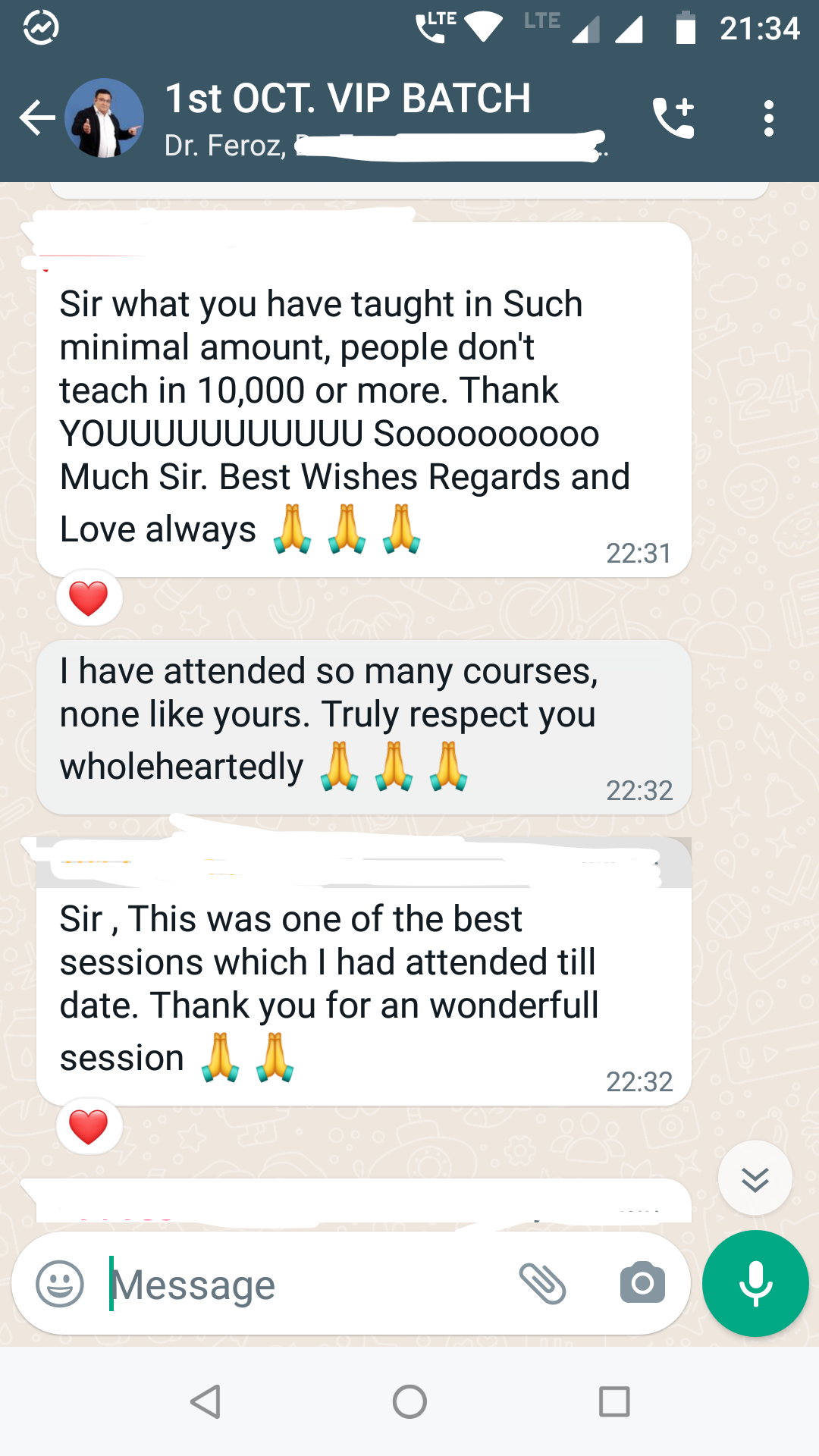Viewport: 819px width, 1456px height.
Task: Open the overflow menu
Action: pyautogui.click(x=768, y=118)
